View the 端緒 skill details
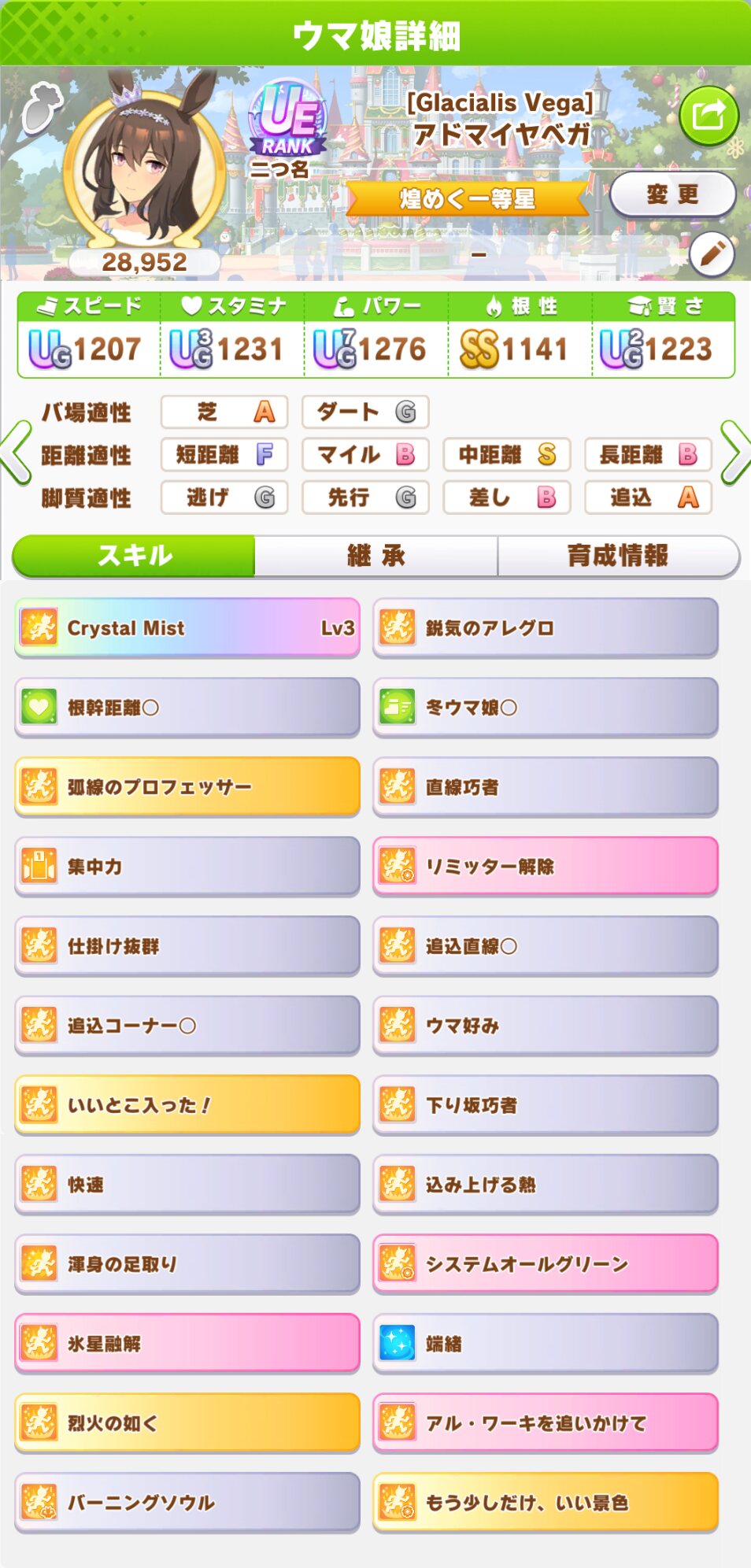 click(546, 1344)
